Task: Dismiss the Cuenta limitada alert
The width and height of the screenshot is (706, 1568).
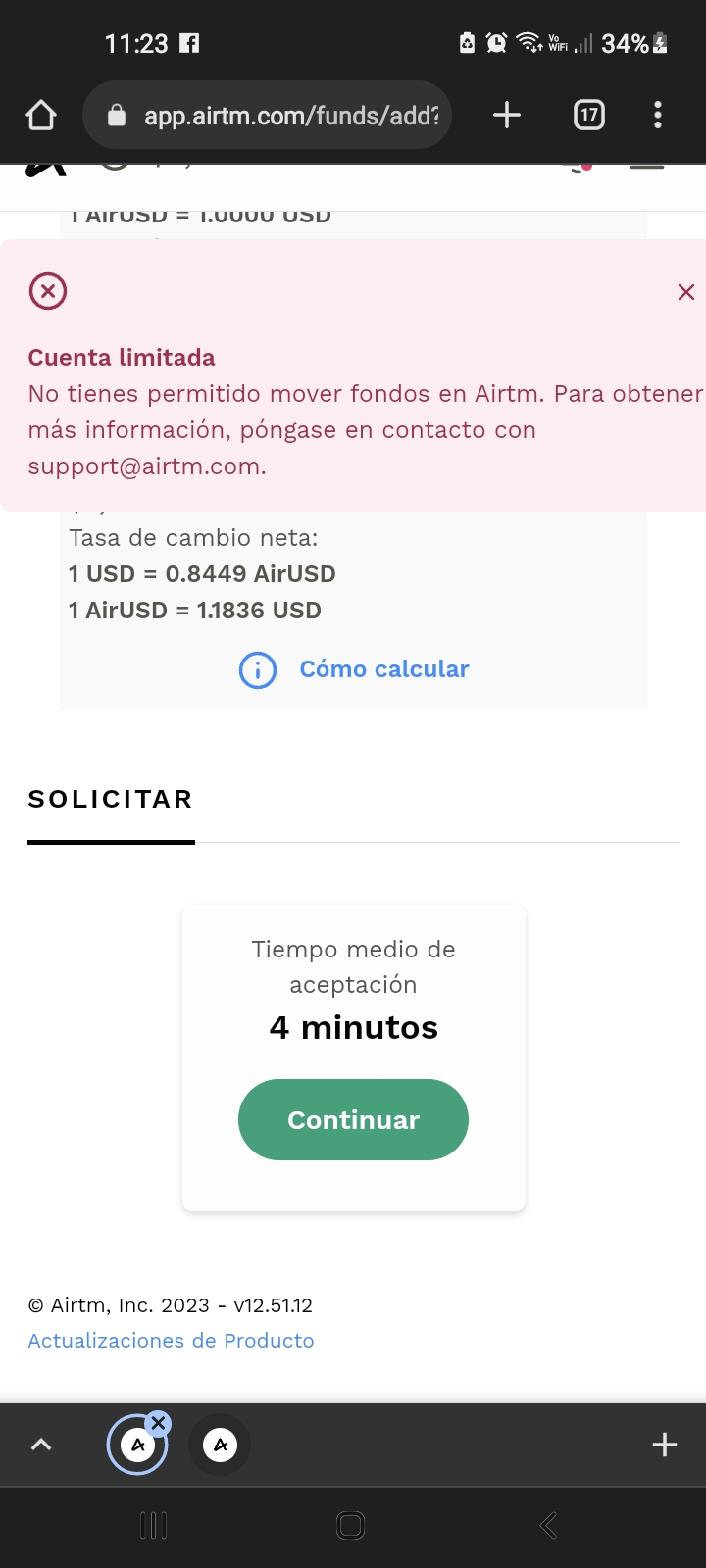Action: [x=685, y=292]
